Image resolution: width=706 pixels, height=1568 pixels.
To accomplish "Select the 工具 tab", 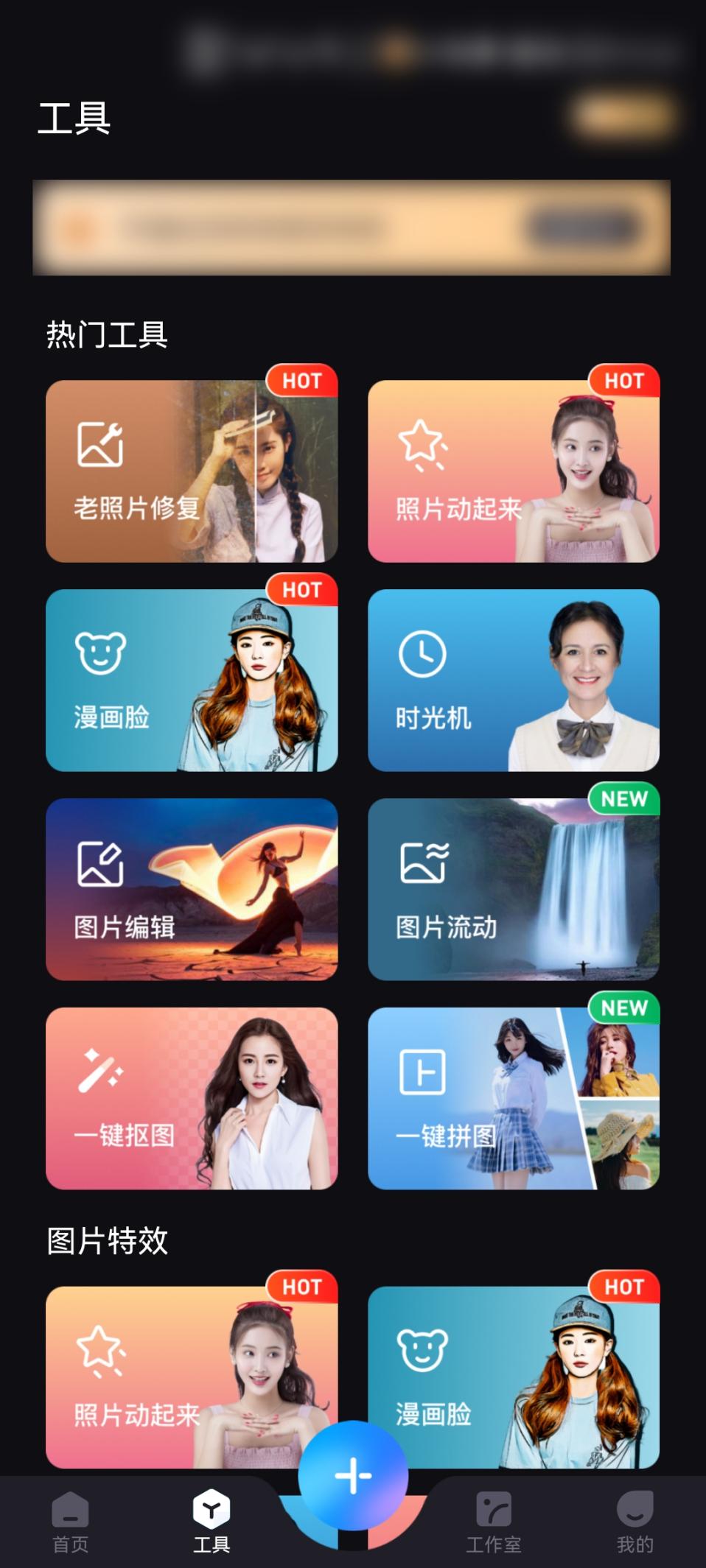I will [x=212, y=1522].
